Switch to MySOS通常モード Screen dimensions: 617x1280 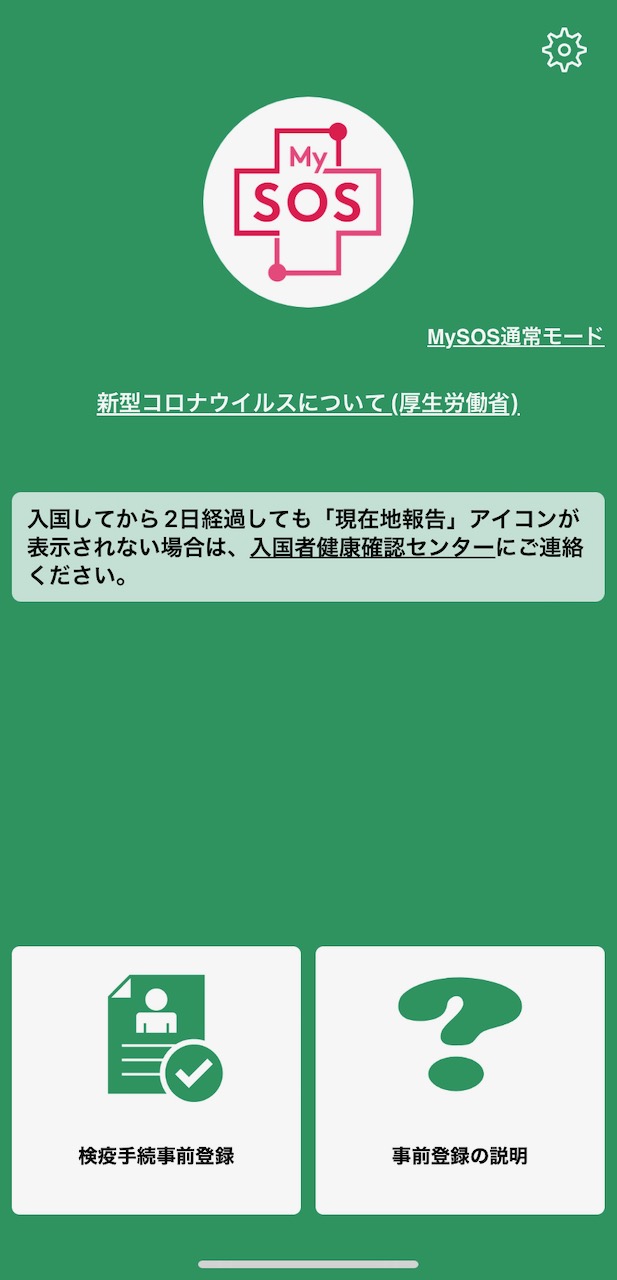(x=515, y=337)
